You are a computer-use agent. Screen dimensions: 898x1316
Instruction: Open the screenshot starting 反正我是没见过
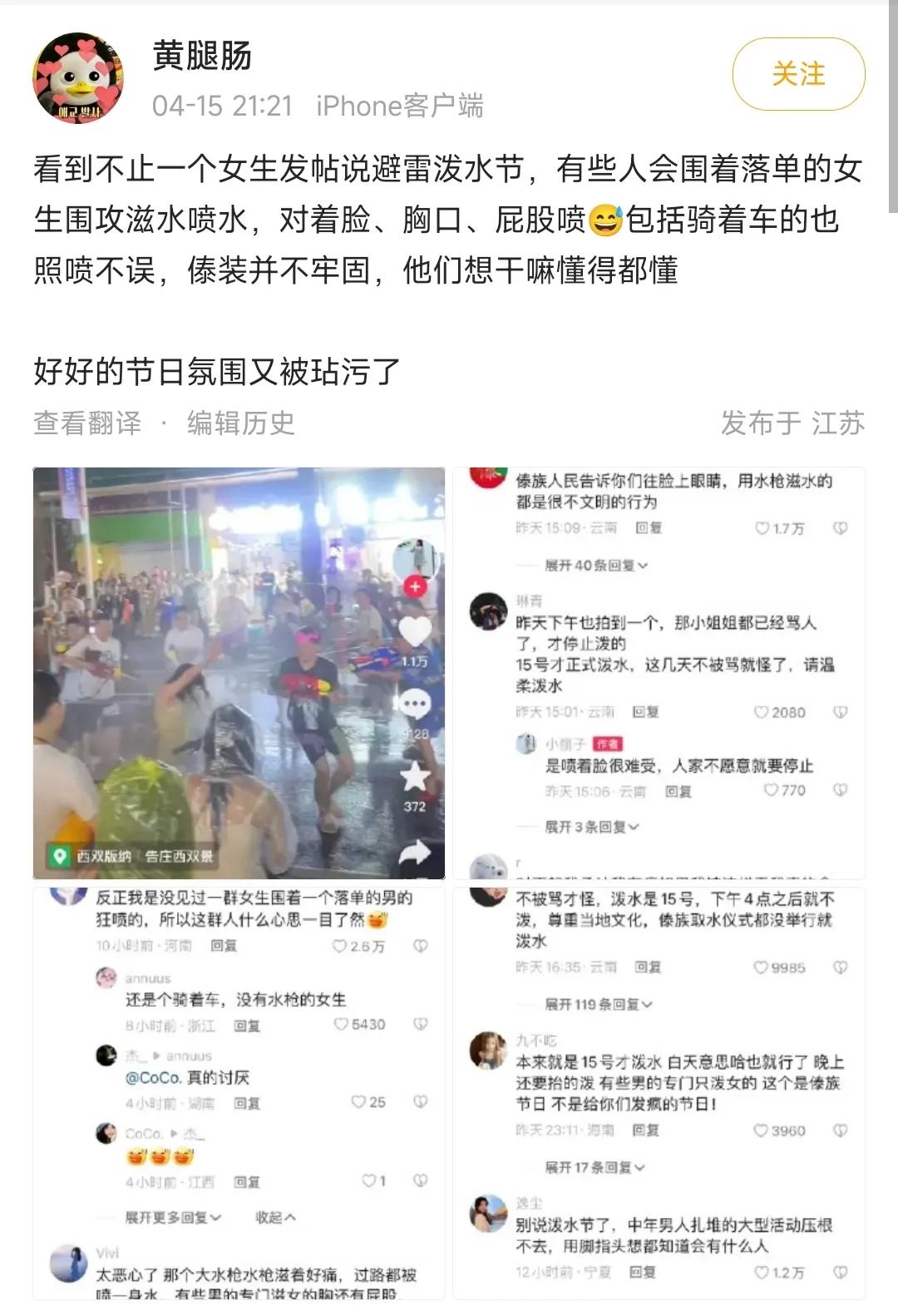click(239, 1092)
